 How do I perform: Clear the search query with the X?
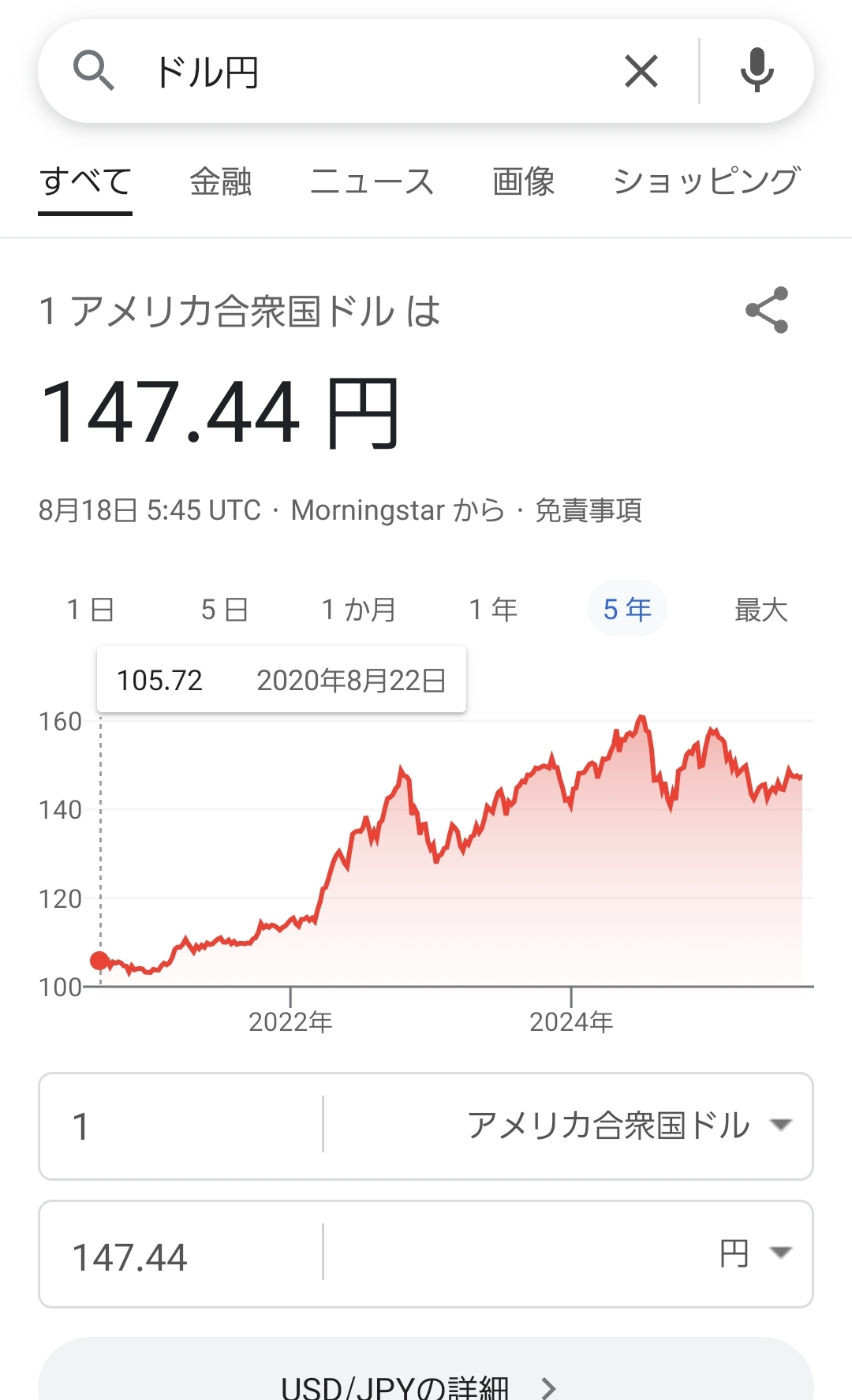click(x=641, y=72)
